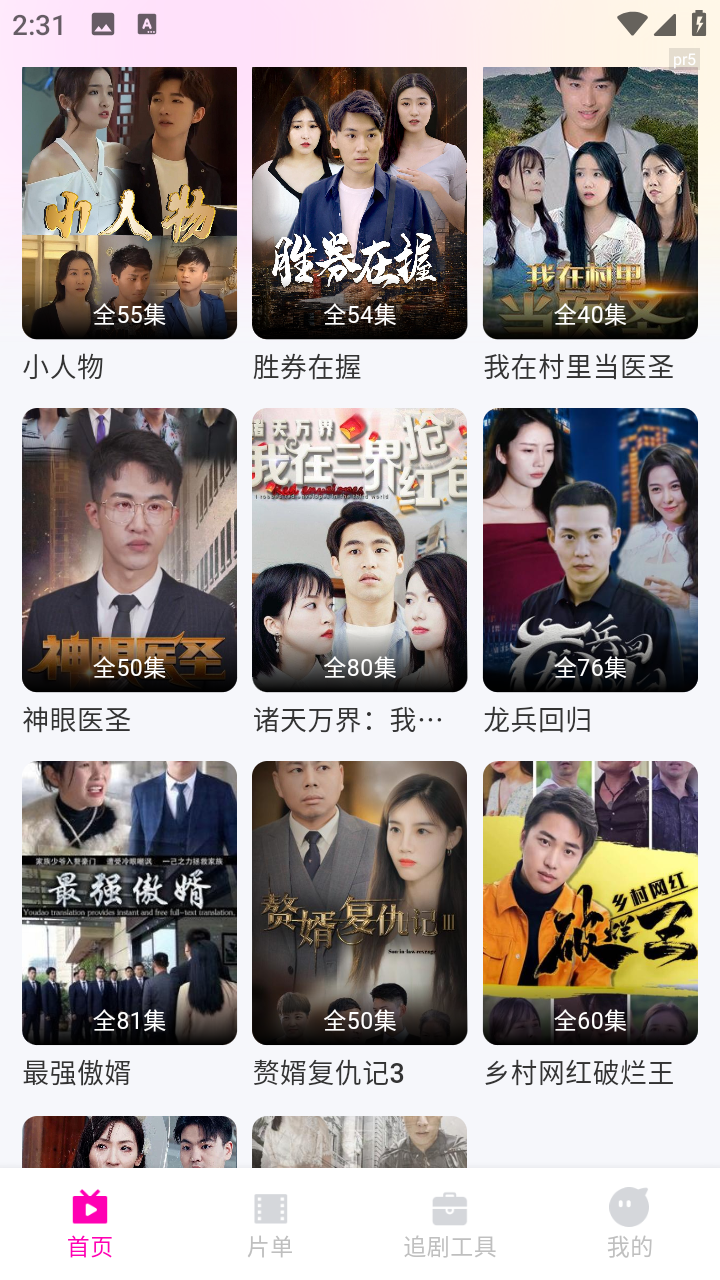Switch to the 片单 tab
The width and height of the screenshot is (720, 1280).
point(270,1223)
